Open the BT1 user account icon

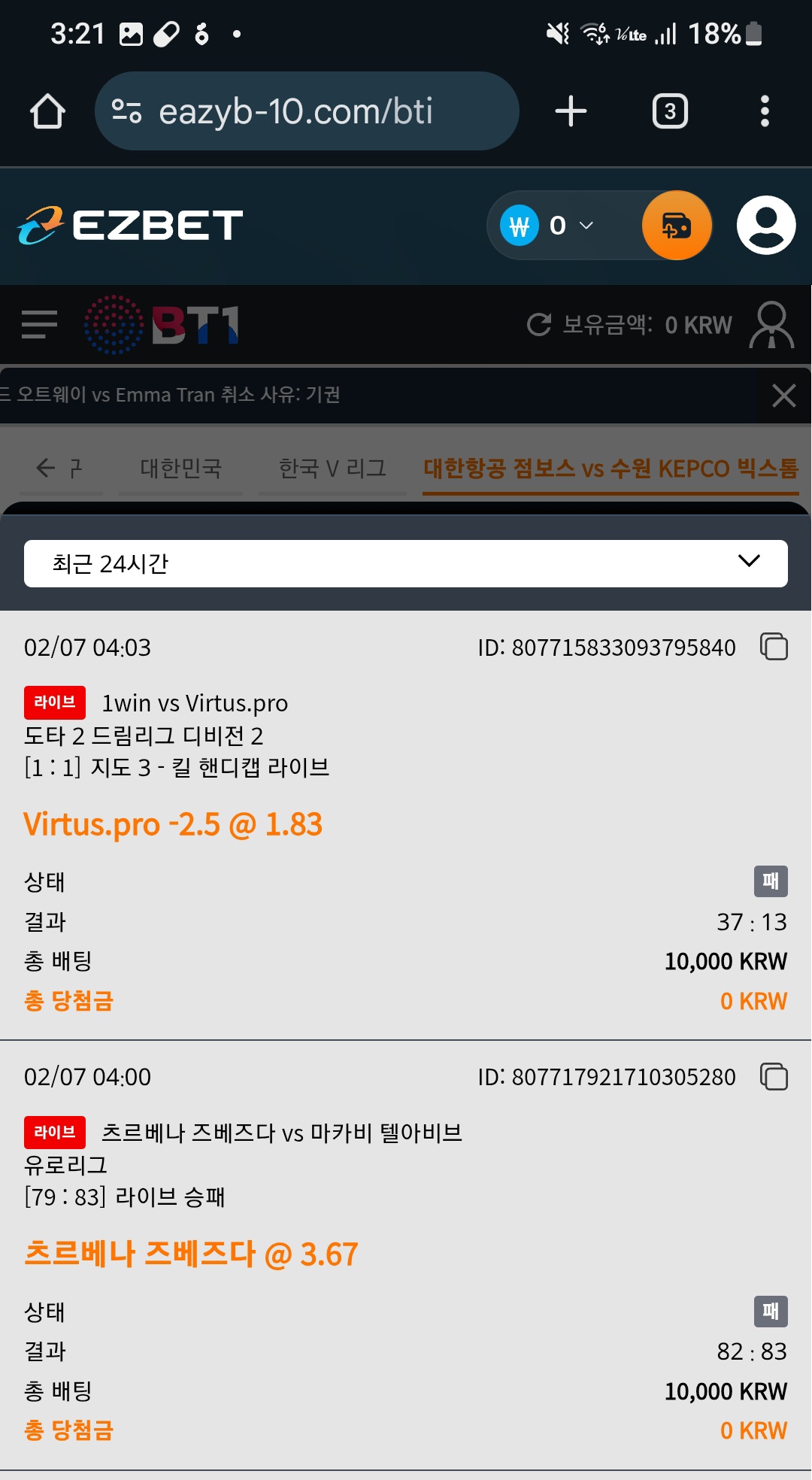(771, 325)
